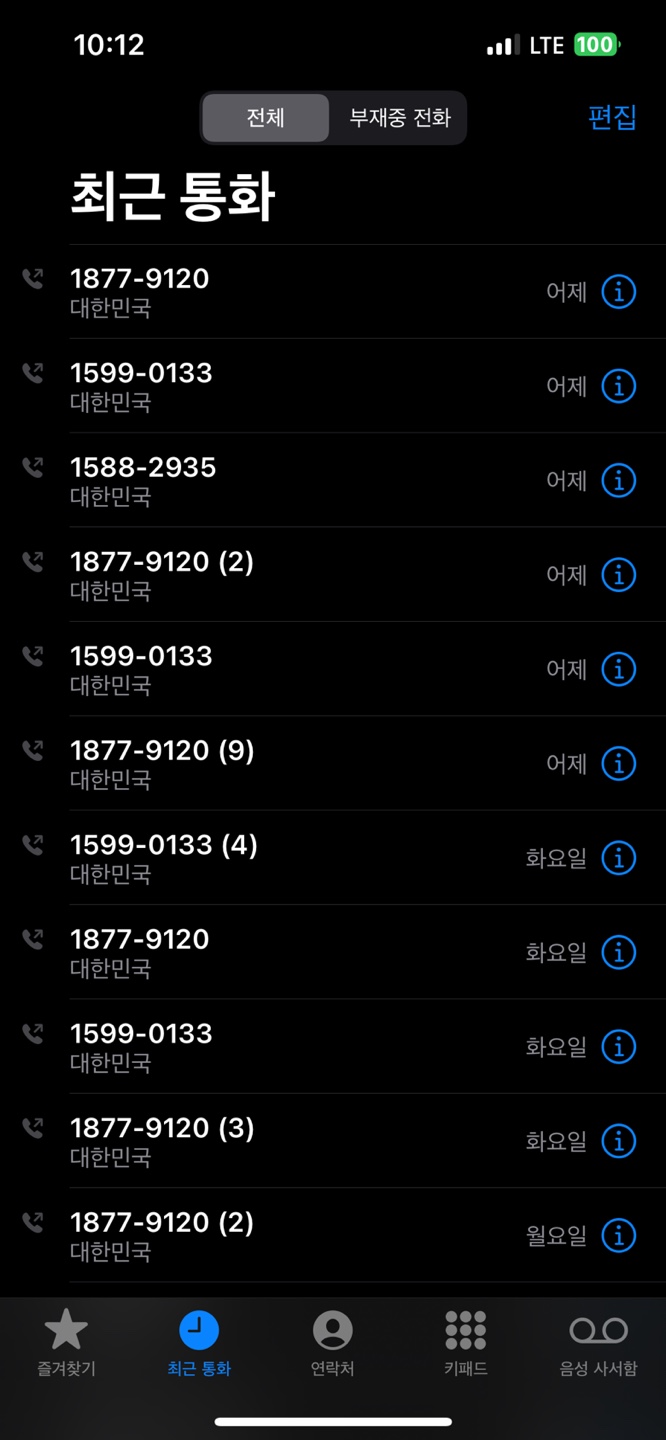Select the 최근 통화 tab
Screen dimensions: 666x1440
click(199, 1343)
